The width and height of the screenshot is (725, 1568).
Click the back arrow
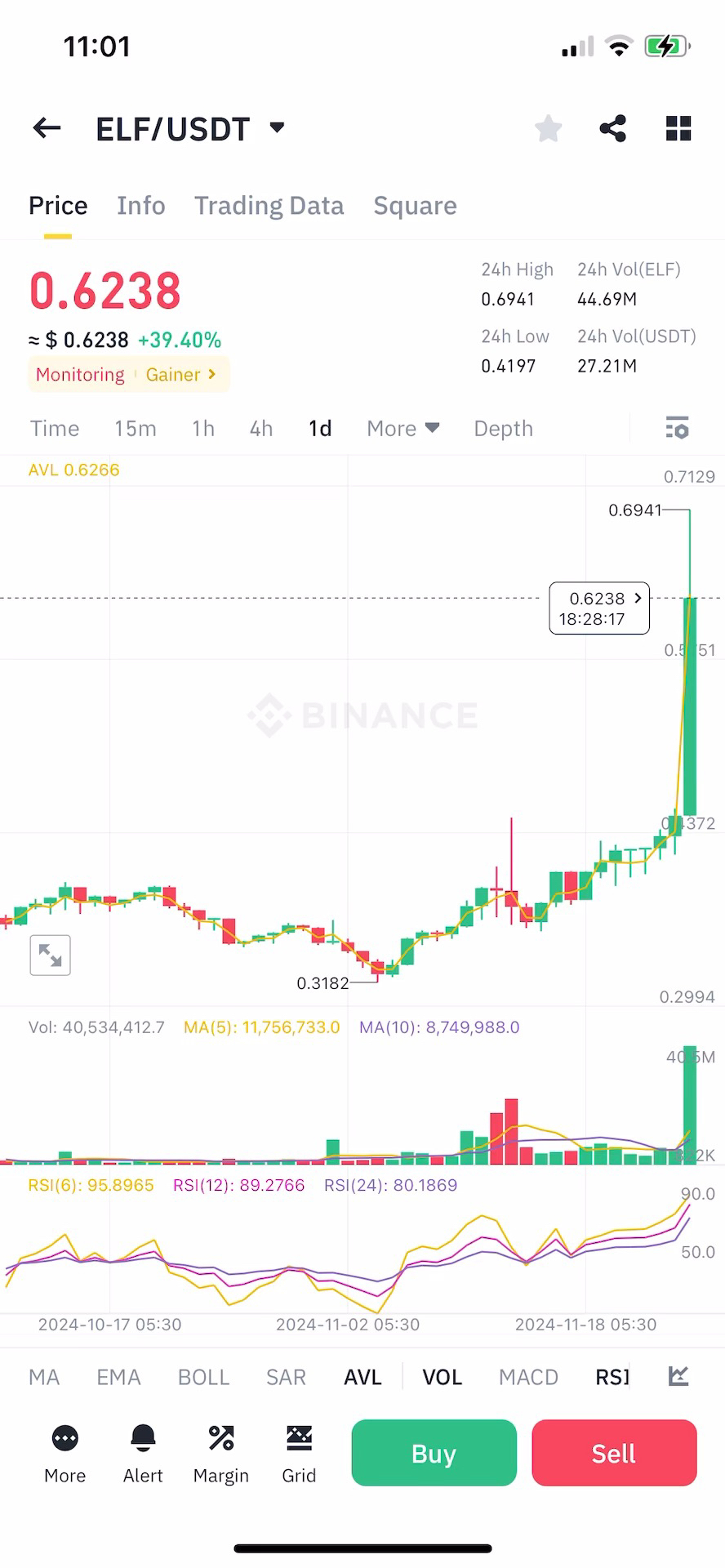tap(45, 128)
